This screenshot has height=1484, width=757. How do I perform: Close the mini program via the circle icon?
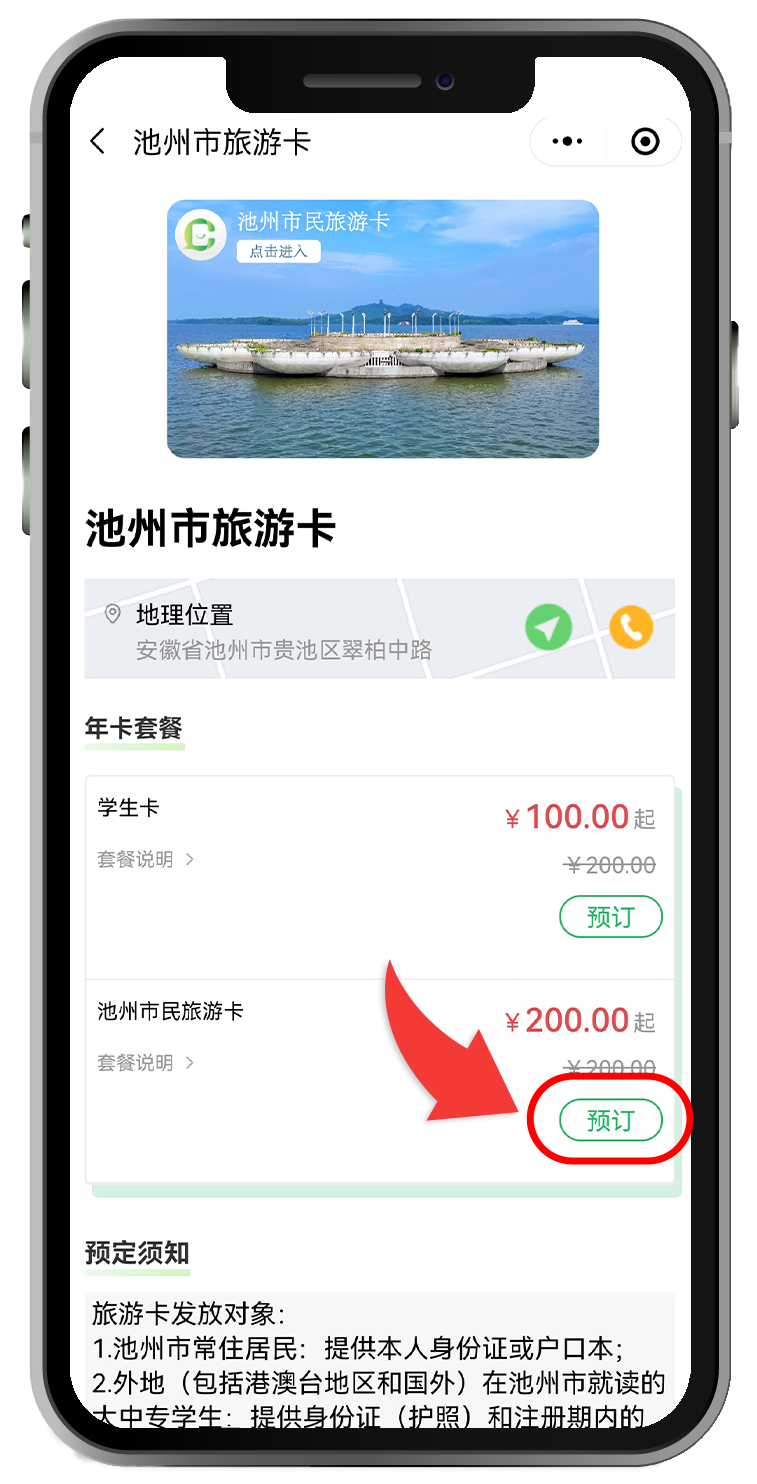tap(645, 142)
